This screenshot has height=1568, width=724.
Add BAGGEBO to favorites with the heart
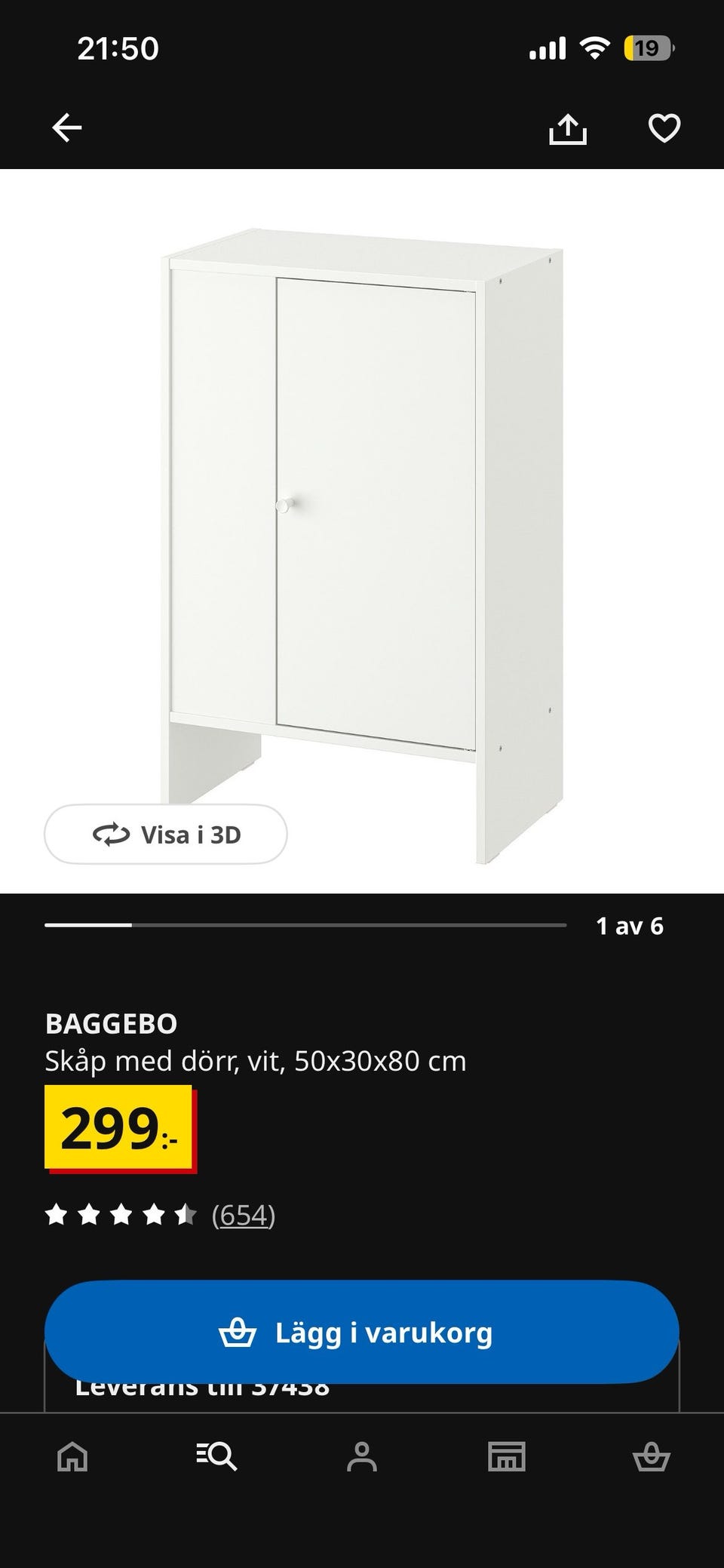coord(664,129)
